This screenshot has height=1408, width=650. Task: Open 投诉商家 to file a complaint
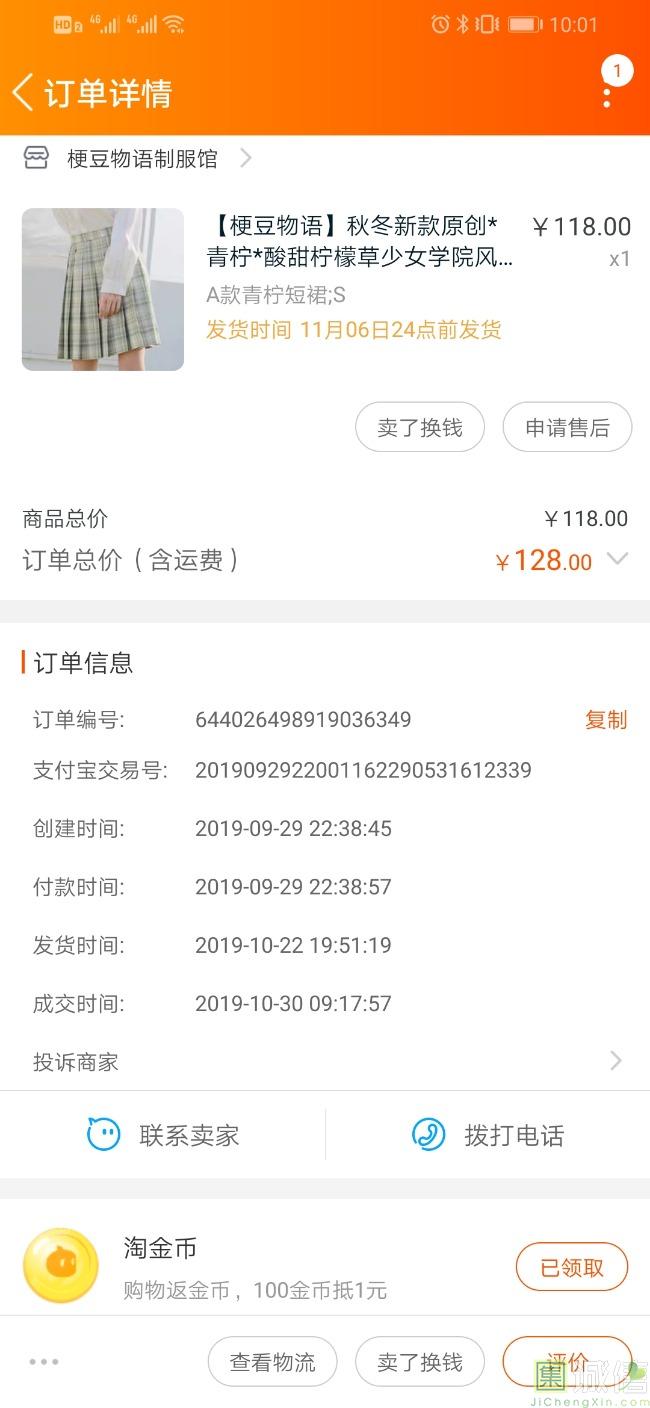click(325, 1061)
